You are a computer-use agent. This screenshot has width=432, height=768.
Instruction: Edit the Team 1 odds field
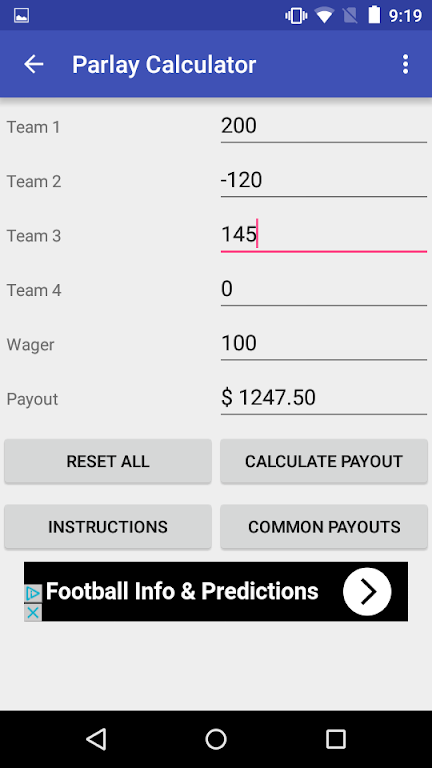point(324,126)
